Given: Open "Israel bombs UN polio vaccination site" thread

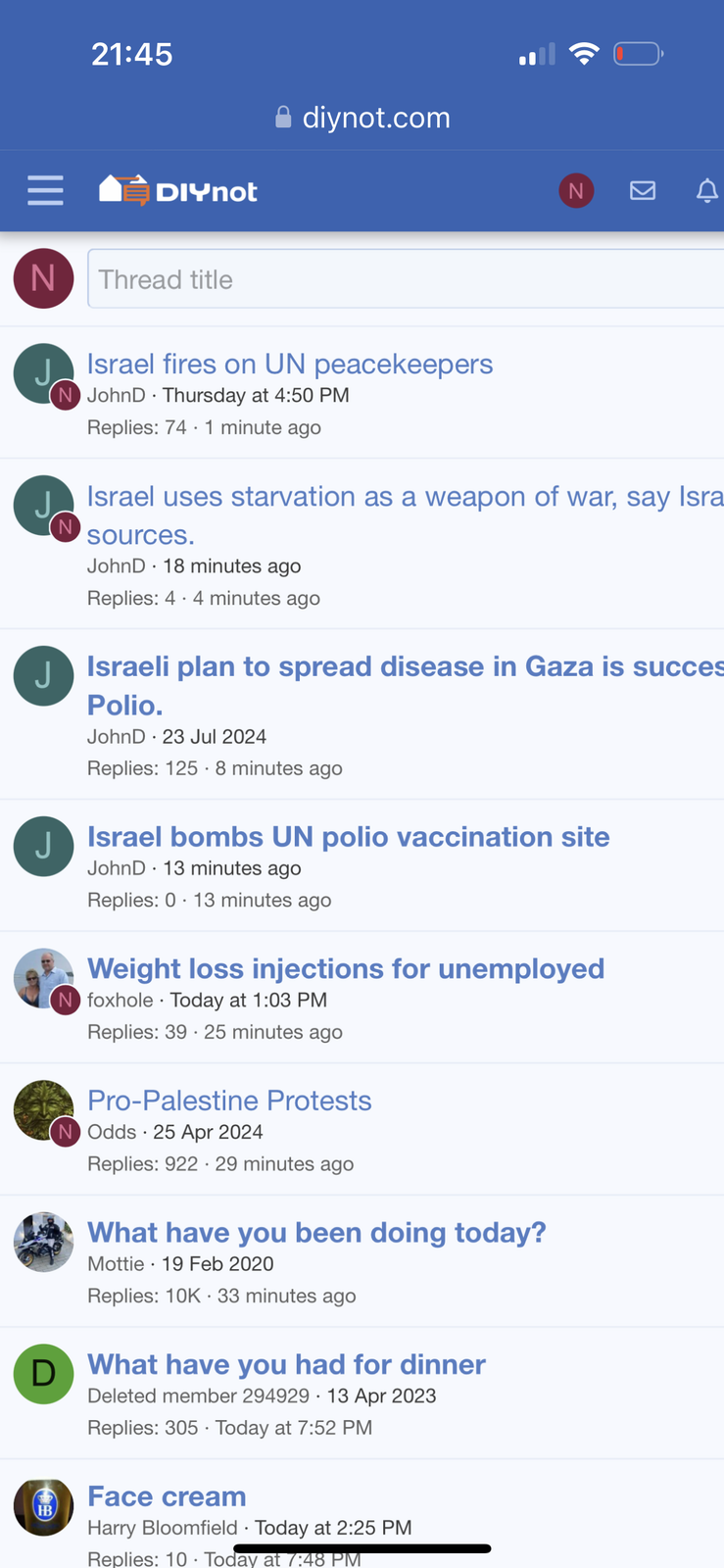Looking at the screenshot, I should coord(348,837).
